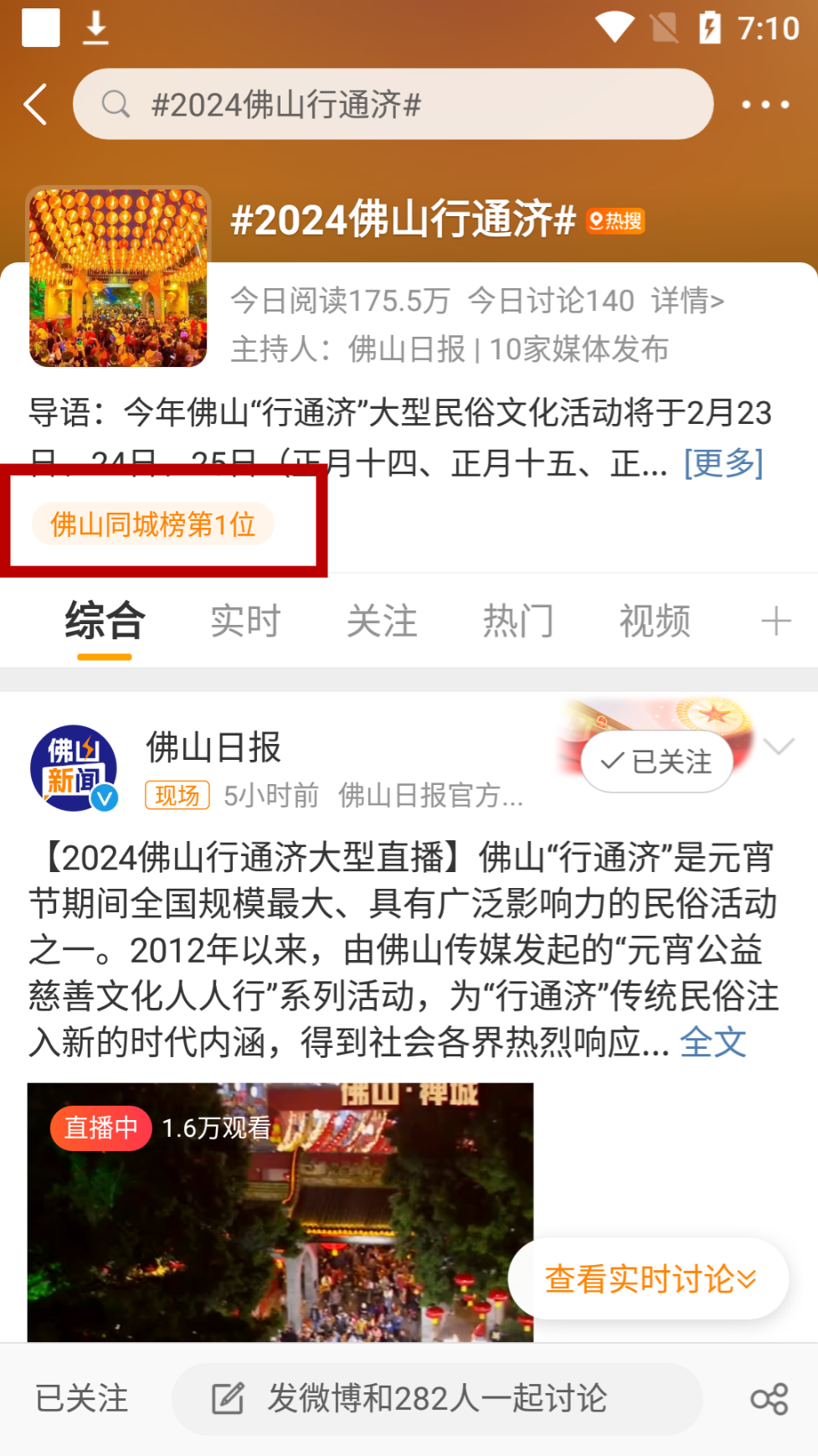Open the three-dot overflow menu
Image resolution: width=818 pixels, height=1456 pixels.
pyautogui.click(x=765, y=105)
